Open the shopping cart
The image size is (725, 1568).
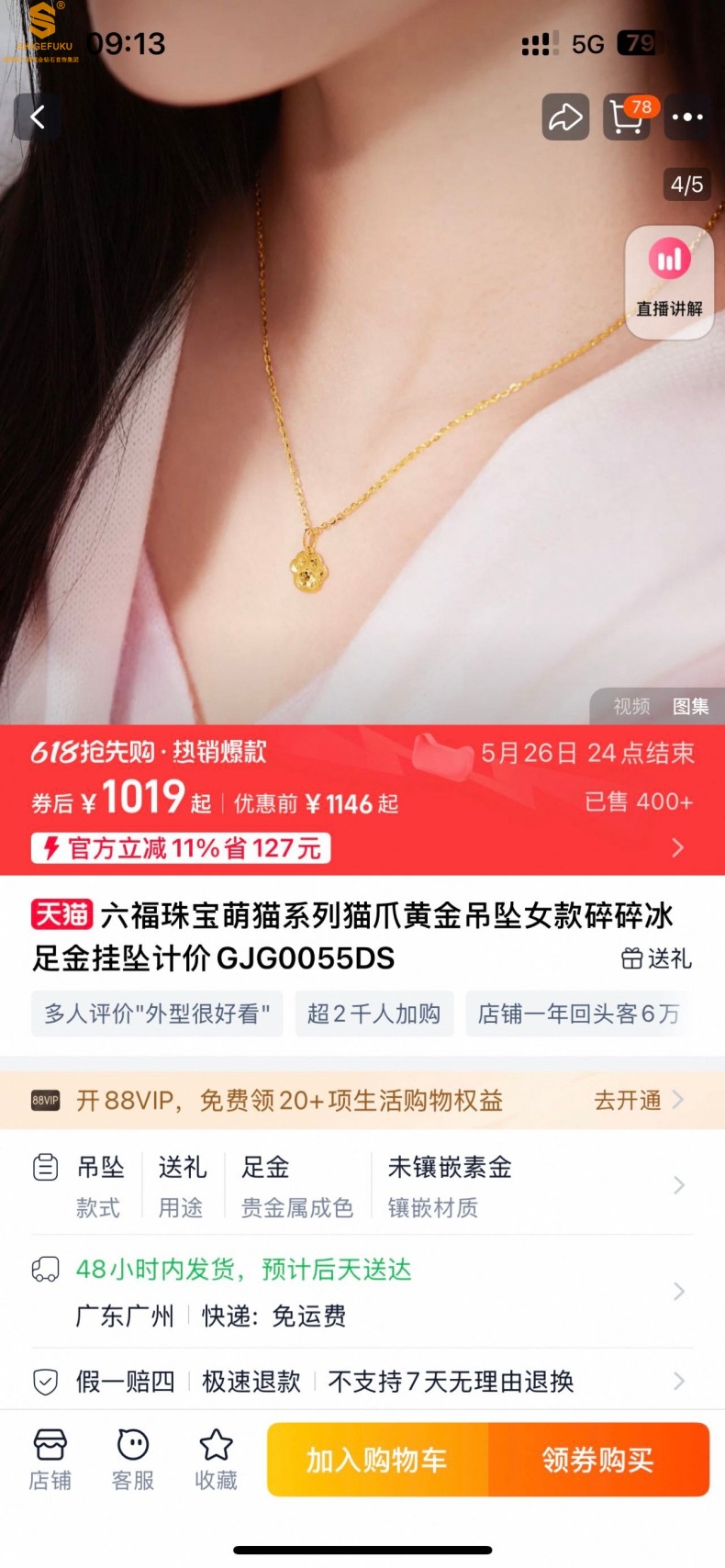click(x=627, y=117)
